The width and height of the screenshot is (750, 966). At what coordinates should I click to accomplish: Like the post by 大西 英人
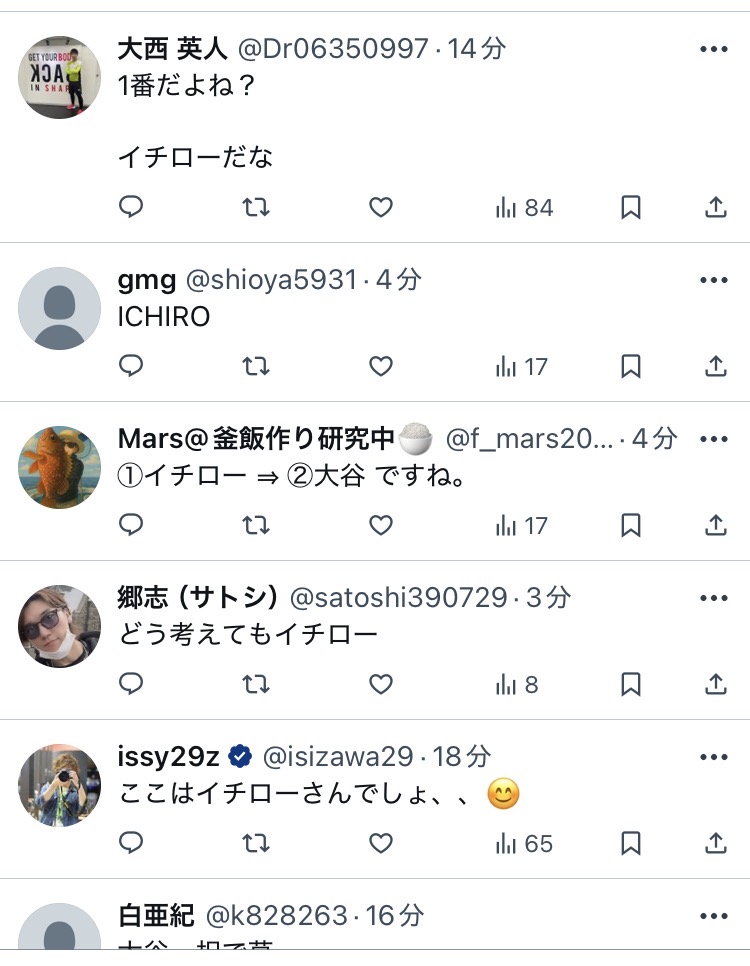(x=381, y=207)
